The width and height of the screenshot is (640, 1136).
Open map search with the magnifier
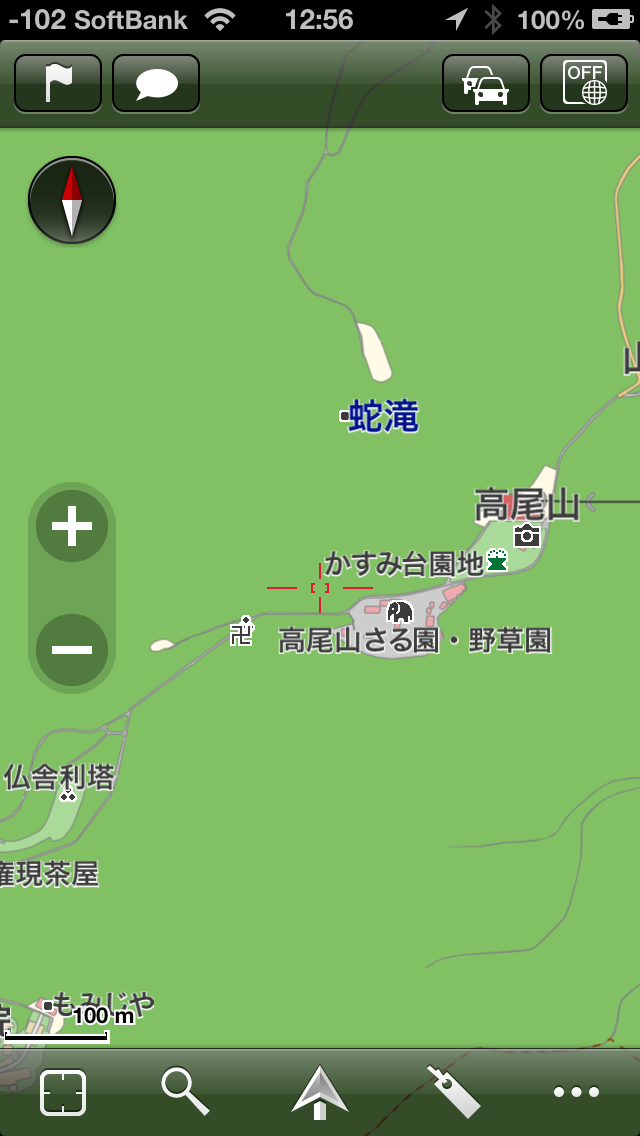(x=186, y=1091)
